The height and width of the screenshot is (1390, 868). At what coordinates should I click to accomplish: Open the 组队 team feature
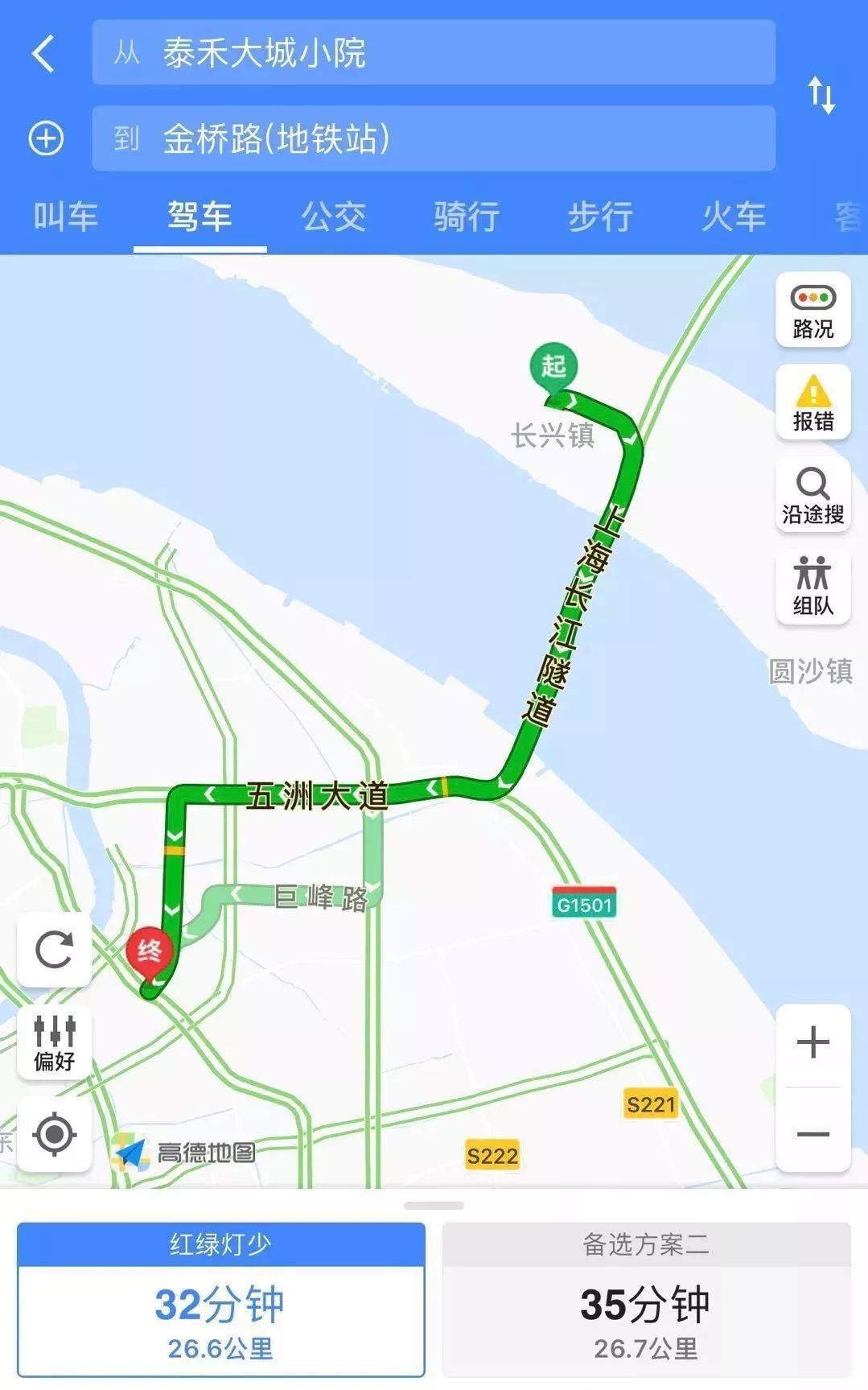point(812,587)
